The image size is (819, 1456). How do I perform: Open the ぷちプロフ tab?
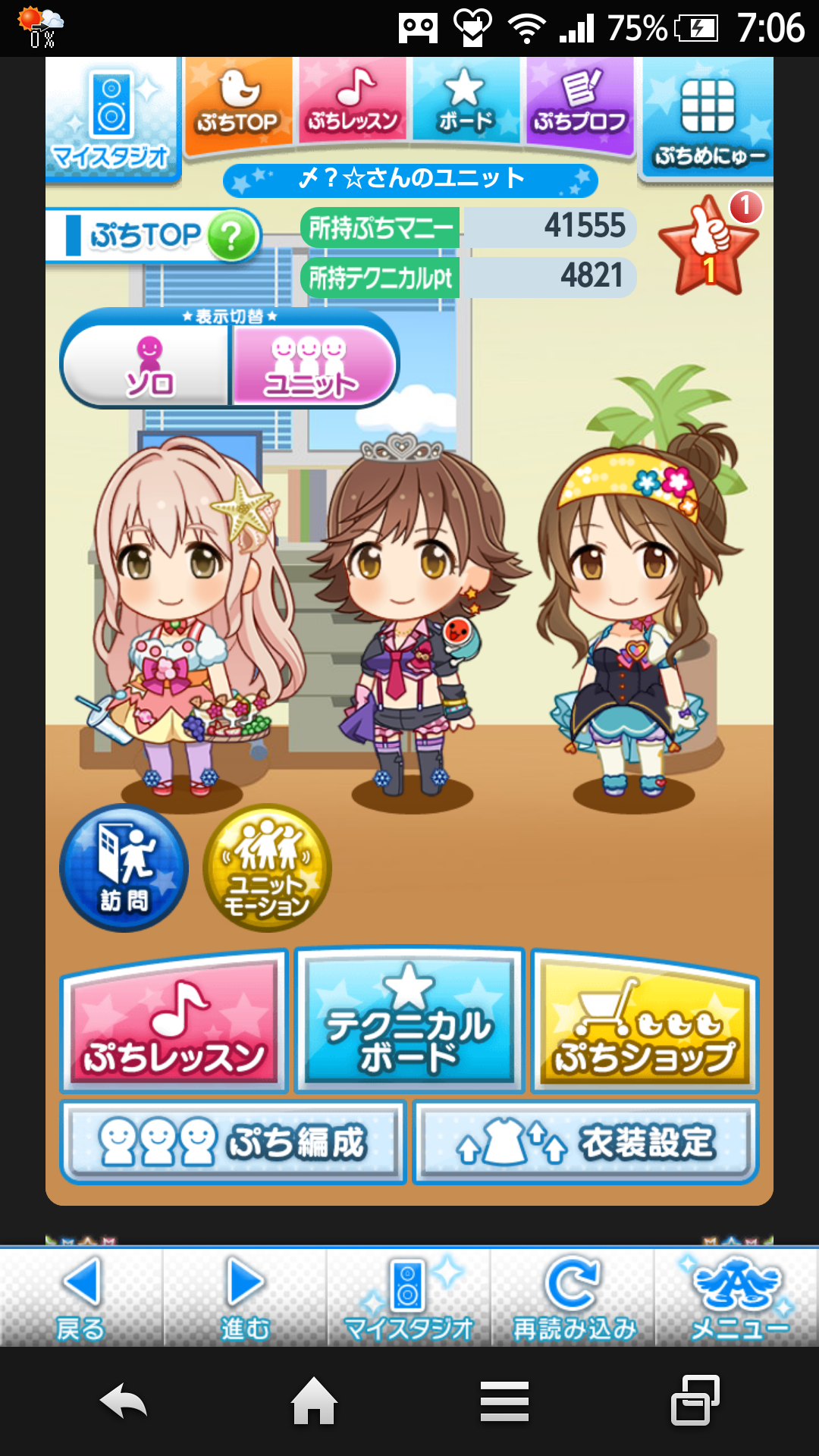coord(579,102)
